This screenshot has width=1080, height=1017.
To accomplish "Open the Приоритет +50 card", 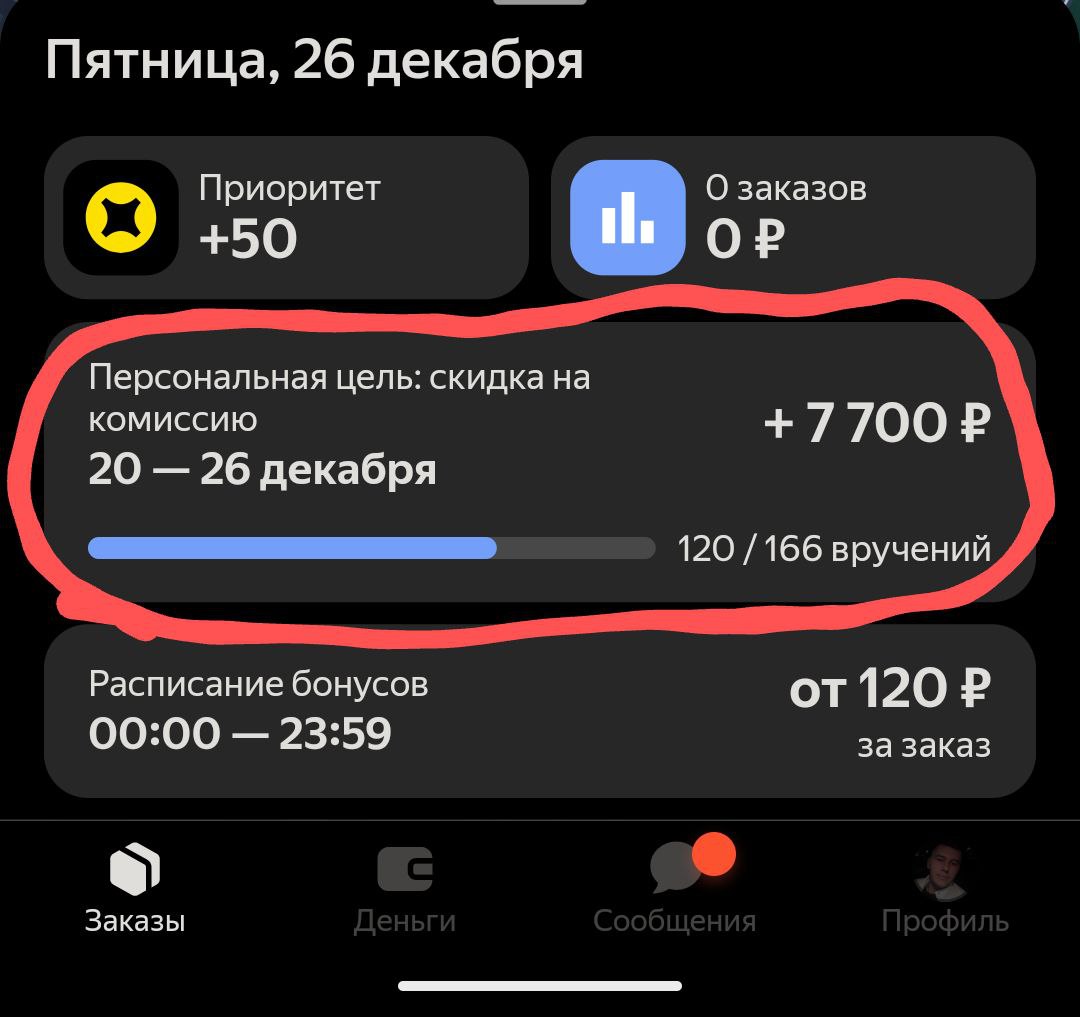I will (x=286, y=217).
